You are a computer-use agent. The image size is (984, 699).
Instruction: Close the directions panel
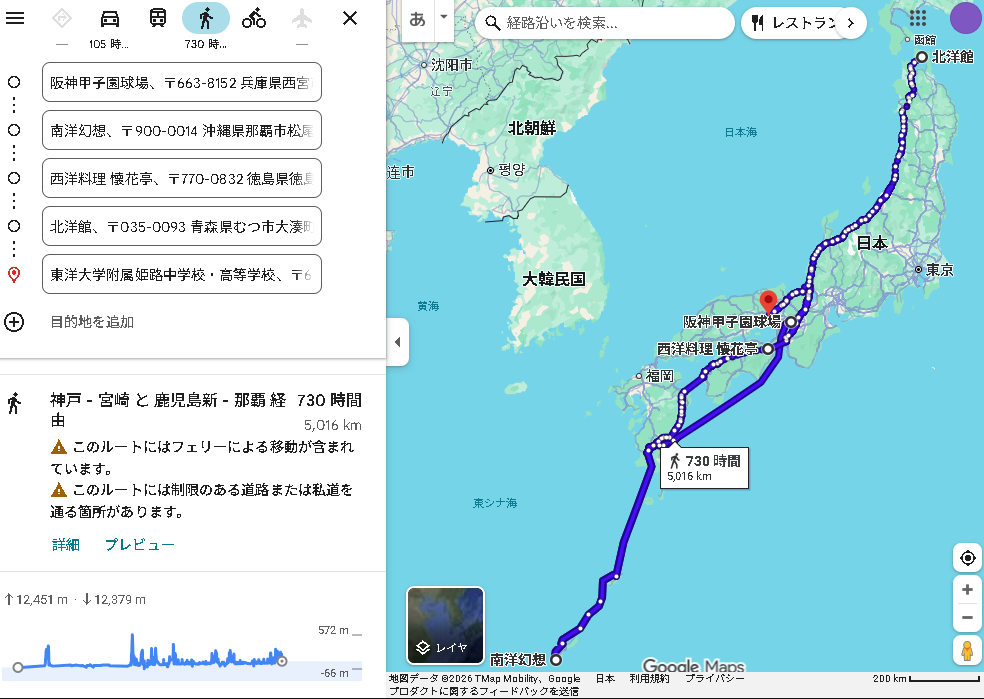click(x=350, y=18)
